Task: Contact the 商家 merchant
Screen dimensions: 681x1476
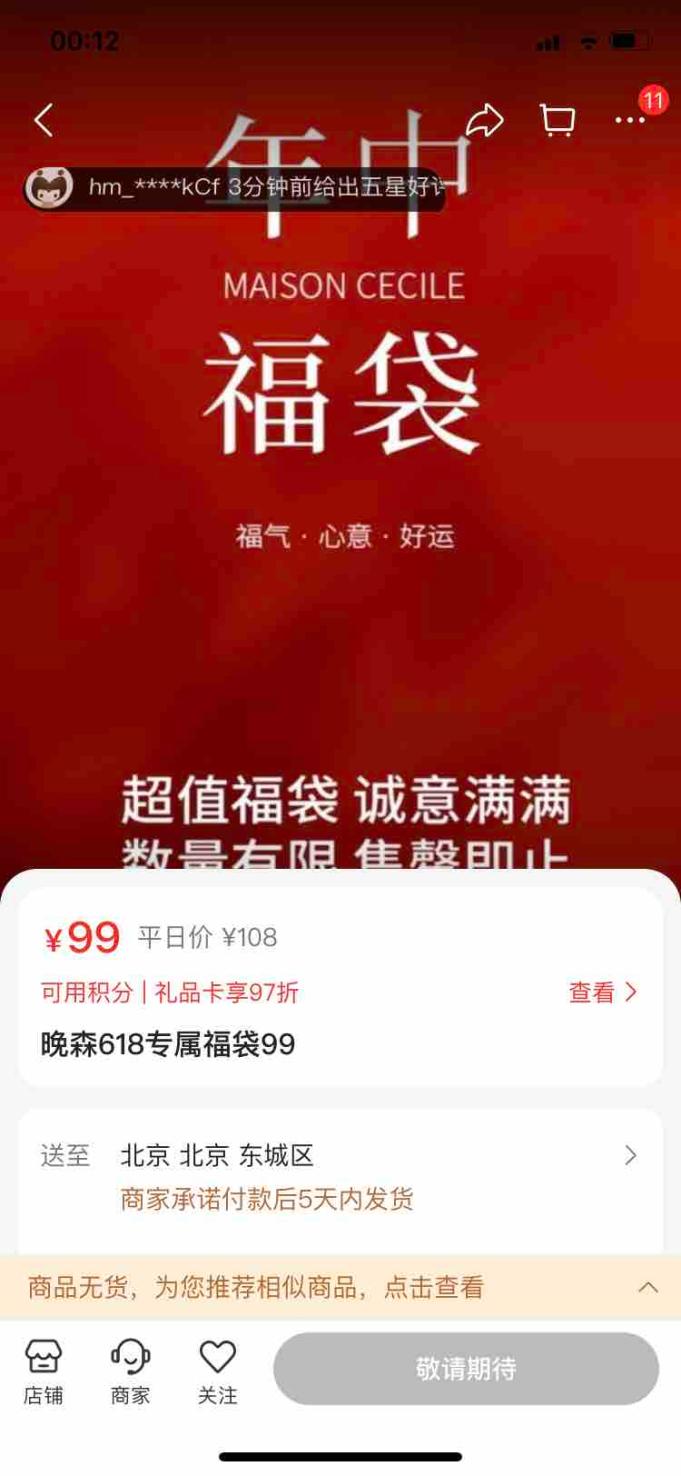Action: (130, 1372)
